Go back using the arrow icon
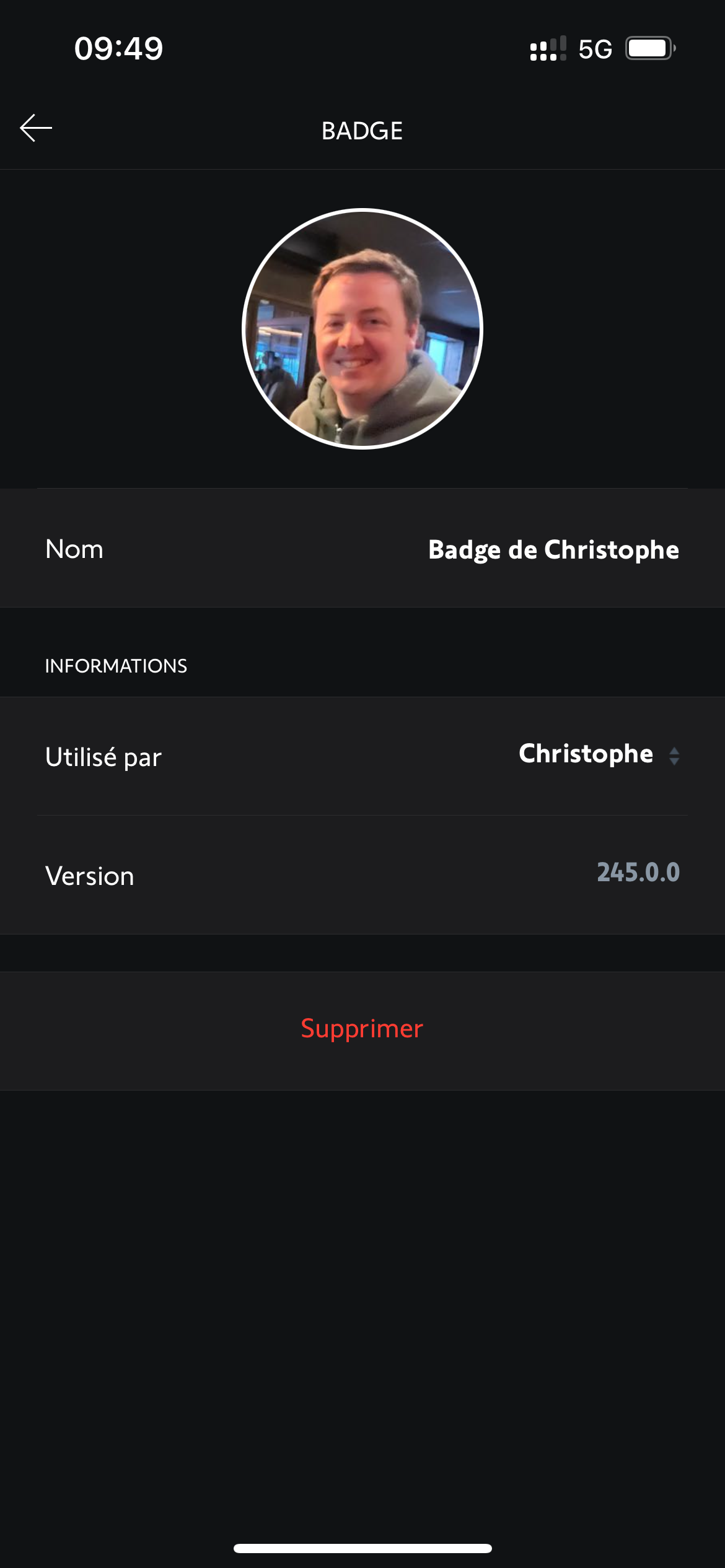The image size is (725, 1568). click(x=36, y=128)
